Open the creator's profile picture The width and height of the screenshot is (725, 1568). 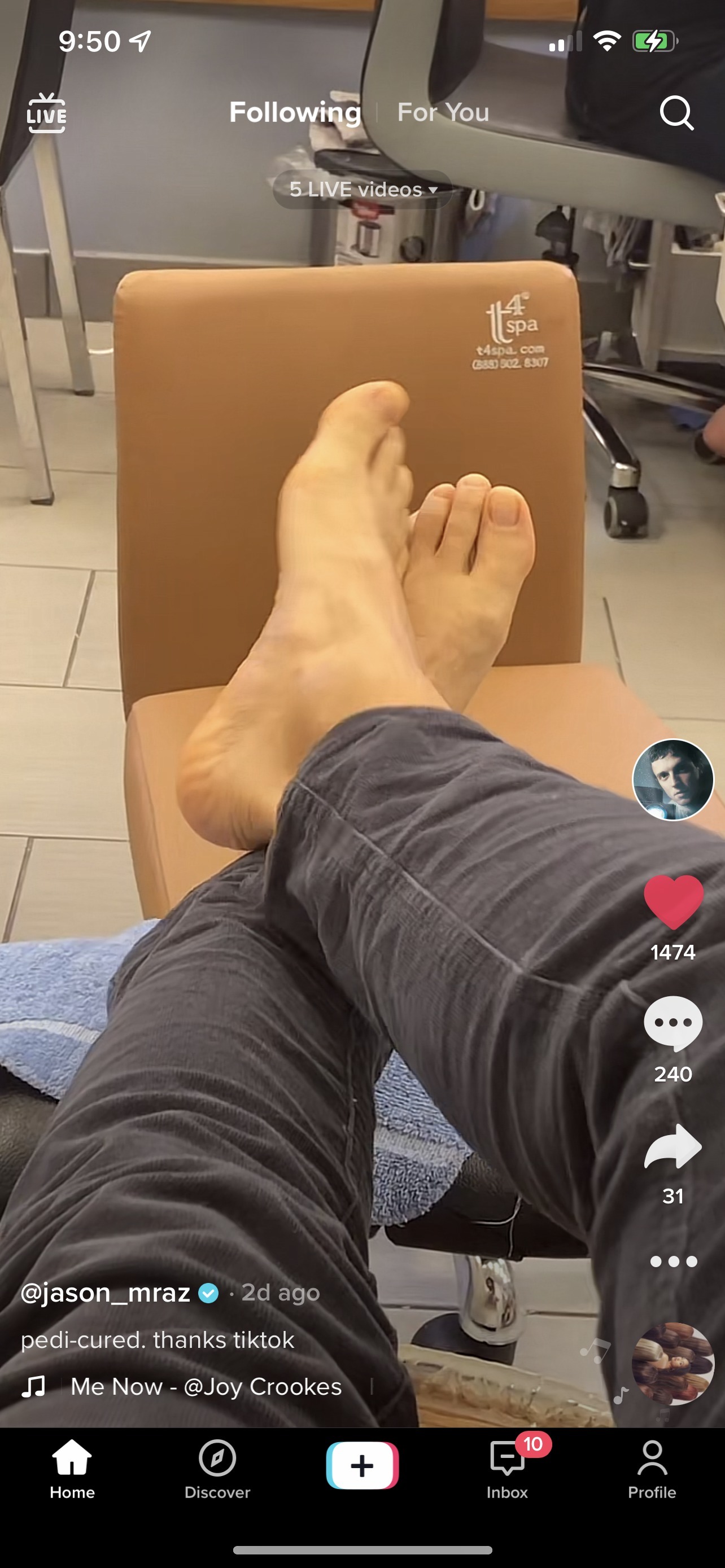pyautogui.click(x=672, y=779)
